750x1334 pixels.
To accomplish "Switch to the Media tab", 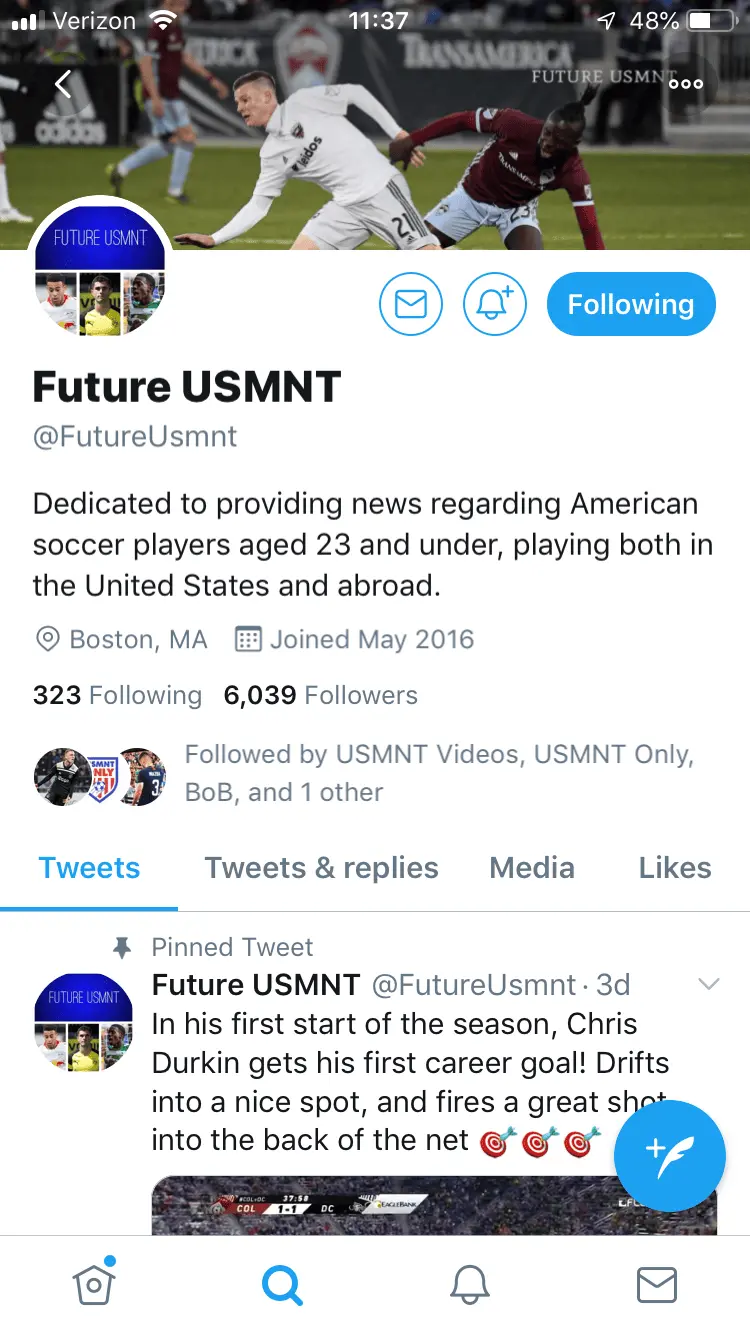I will coord(532,868).
